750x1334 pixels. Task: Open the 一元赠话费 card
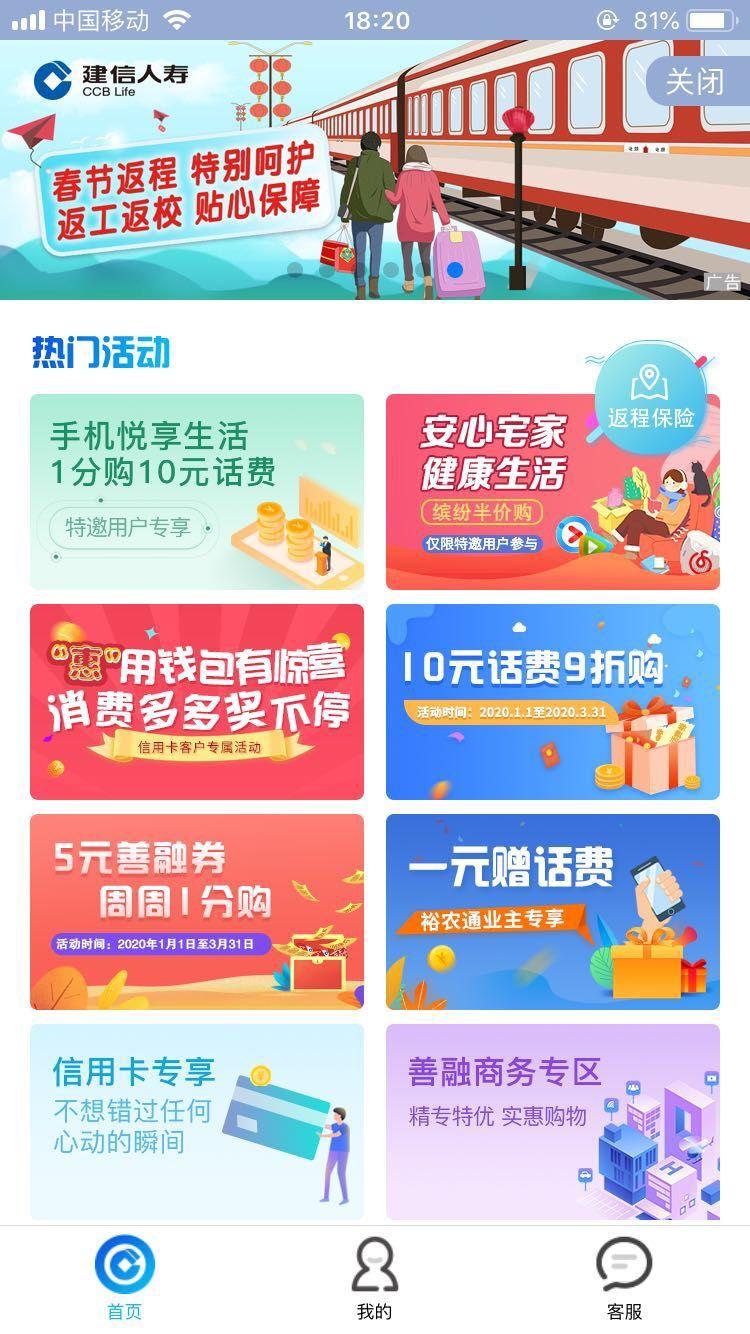[x=552, y=912]
